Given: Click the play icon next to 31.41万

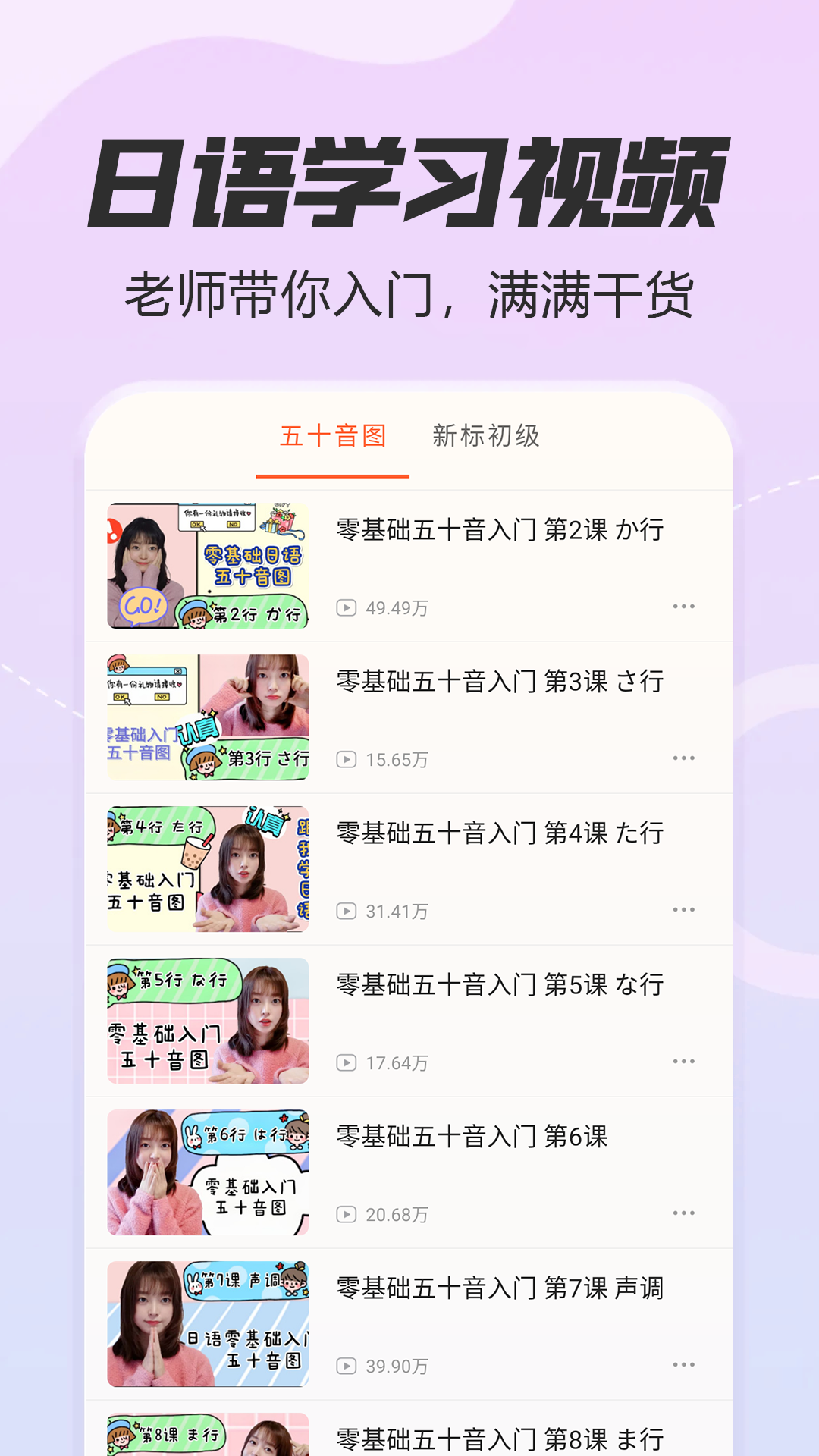Looking at the screenshot, I should pyautogui.click(x=347, y=910).
